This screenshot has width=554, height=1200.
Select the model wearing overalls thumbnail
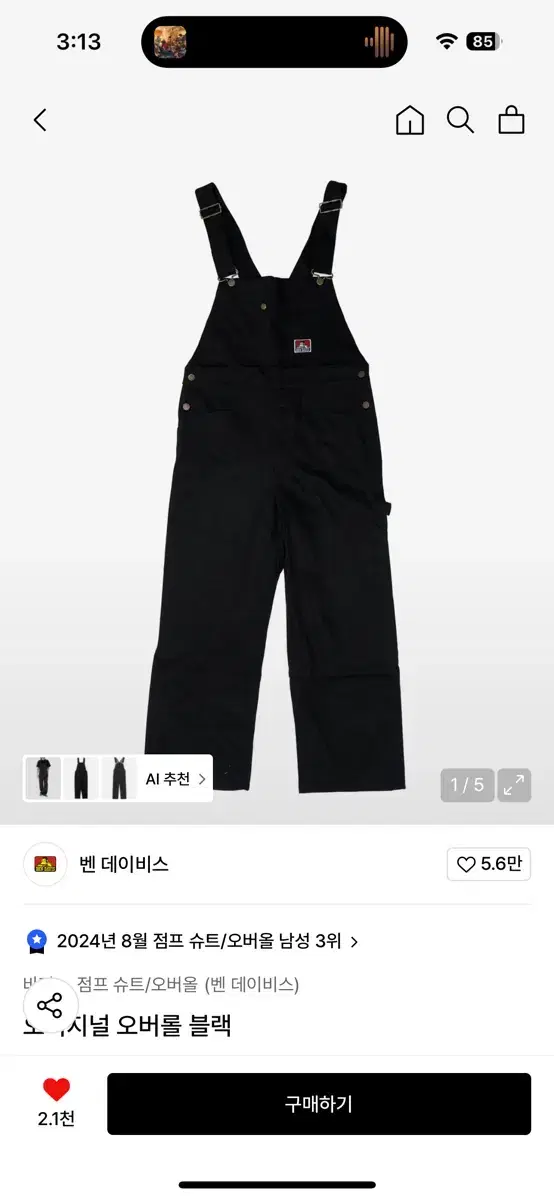(43, 778)
